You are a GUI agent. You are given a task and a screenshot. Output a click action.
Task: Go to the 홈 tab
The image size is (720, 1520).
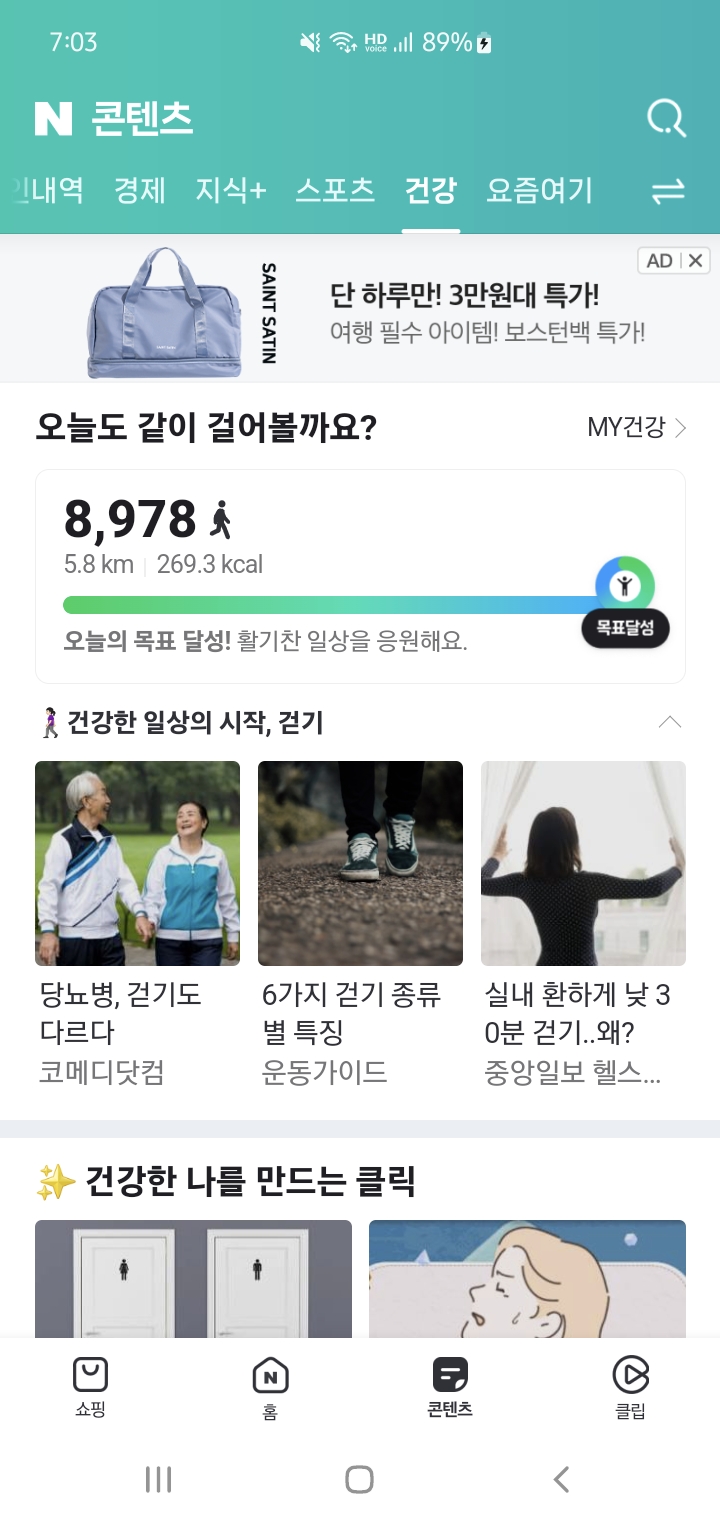(x=270, y=1387)
